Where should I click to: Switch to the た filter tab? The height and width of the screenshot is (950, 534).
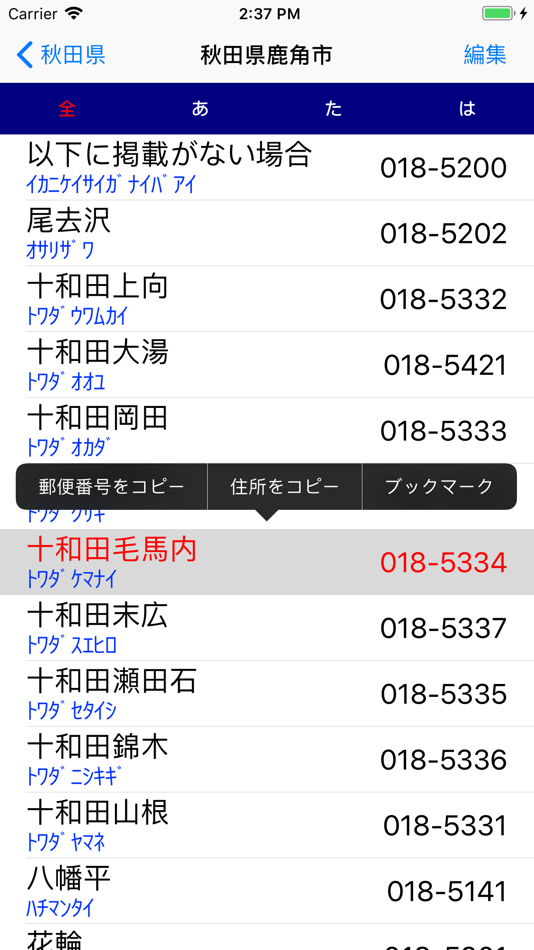[x=333, y=109]
